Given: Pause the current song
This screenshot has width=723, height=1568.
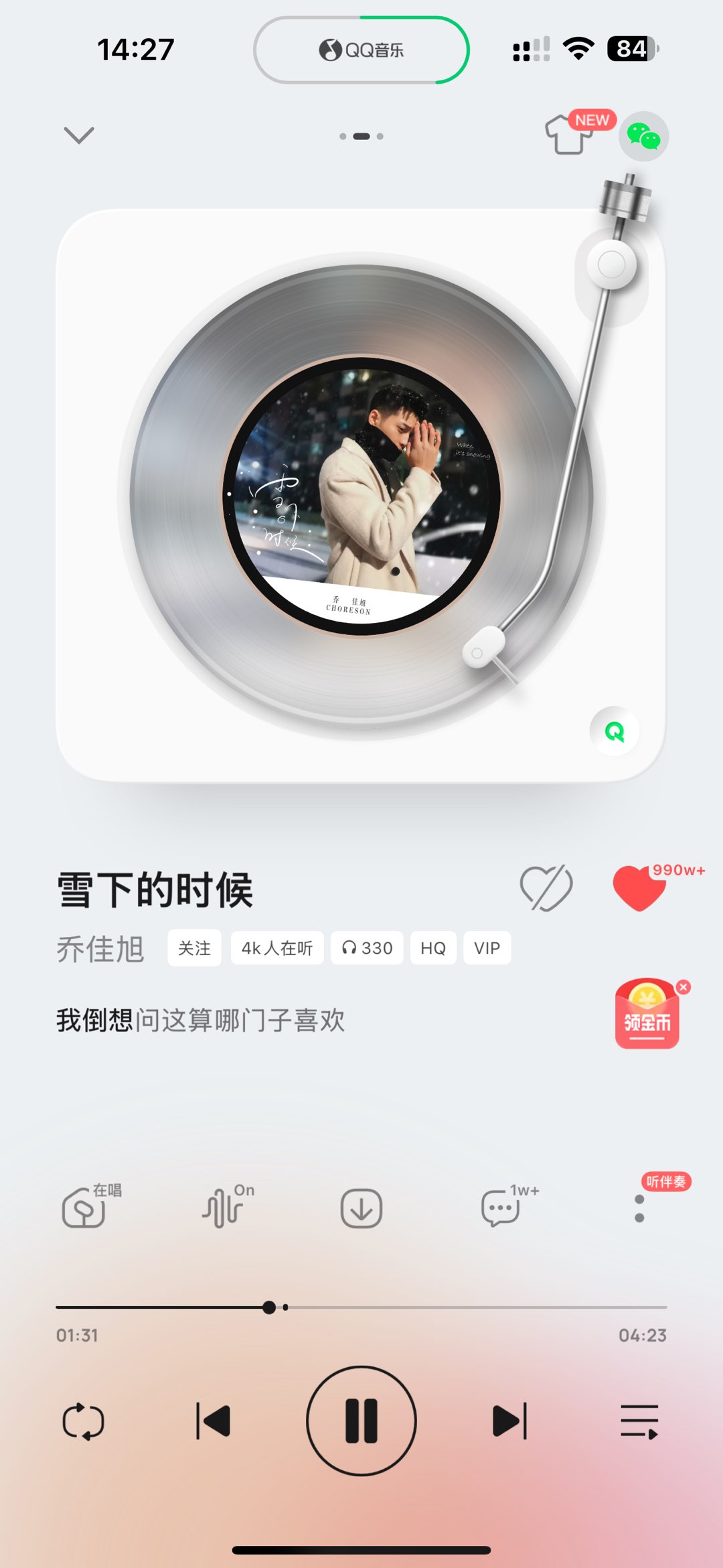Looking at the screenshot, I should (361, 1421).
